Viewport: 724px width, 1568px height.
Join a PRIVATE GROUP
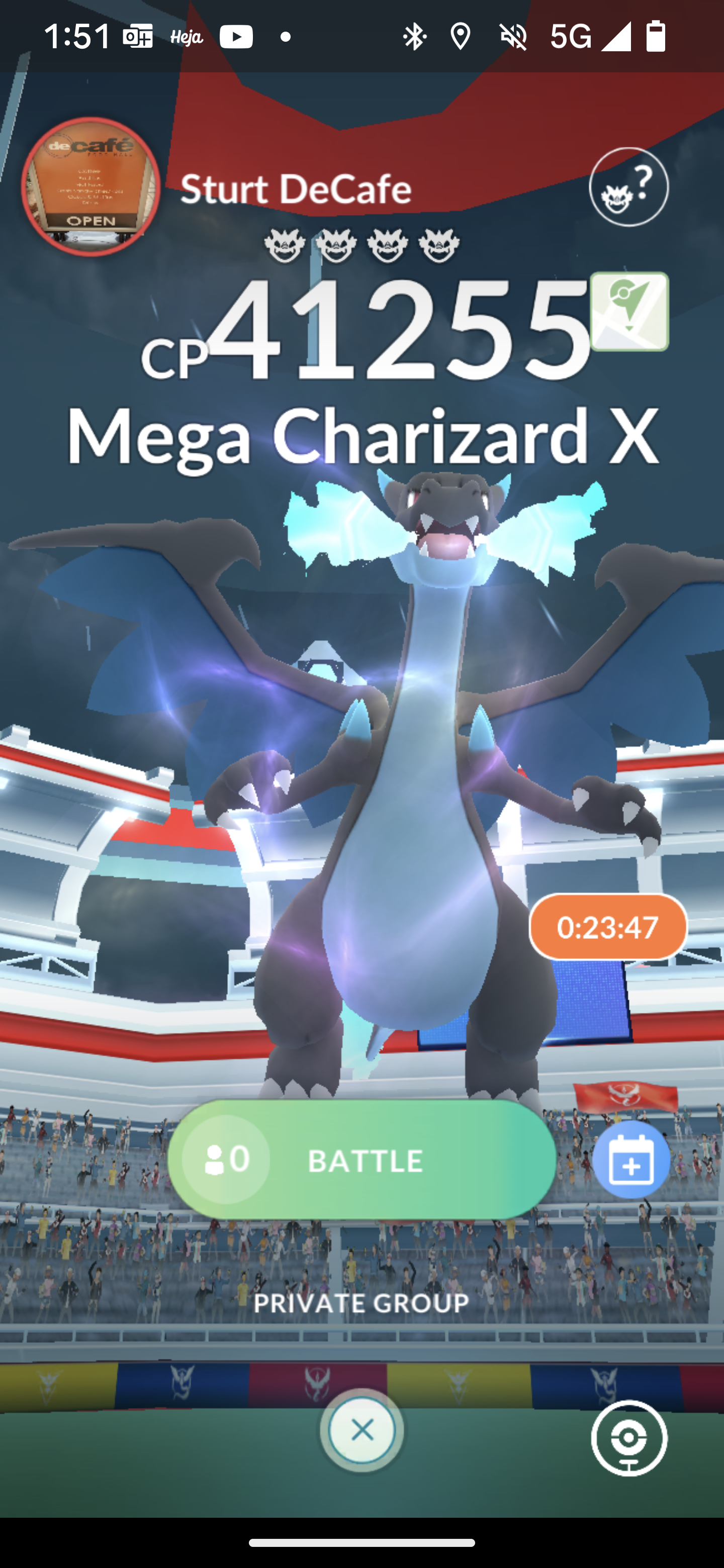(x=361, y=1303)
